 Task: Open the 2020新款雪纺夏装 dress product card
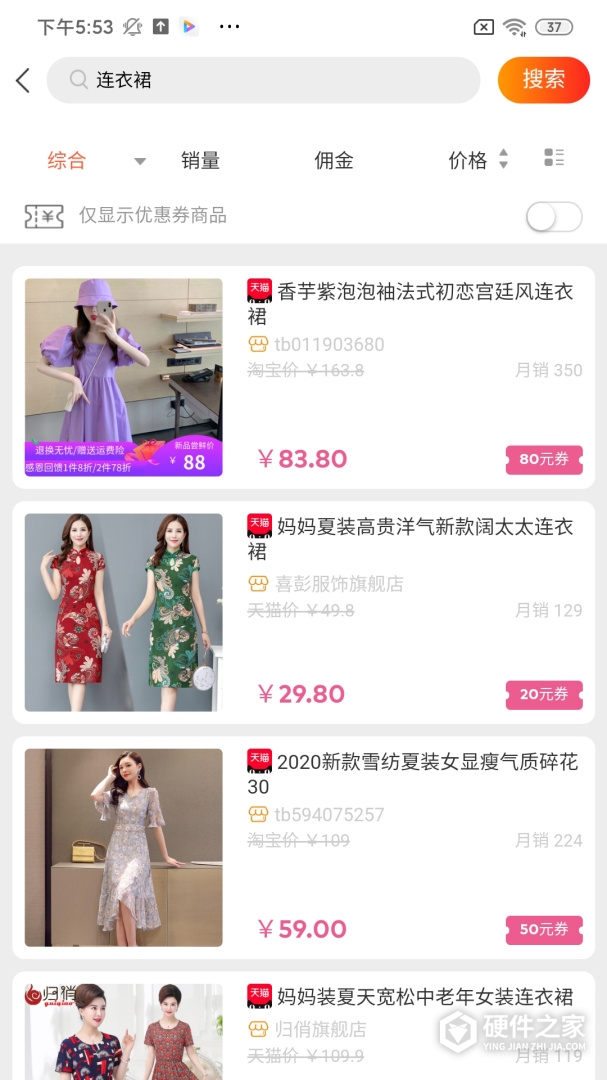coord(410,774)
